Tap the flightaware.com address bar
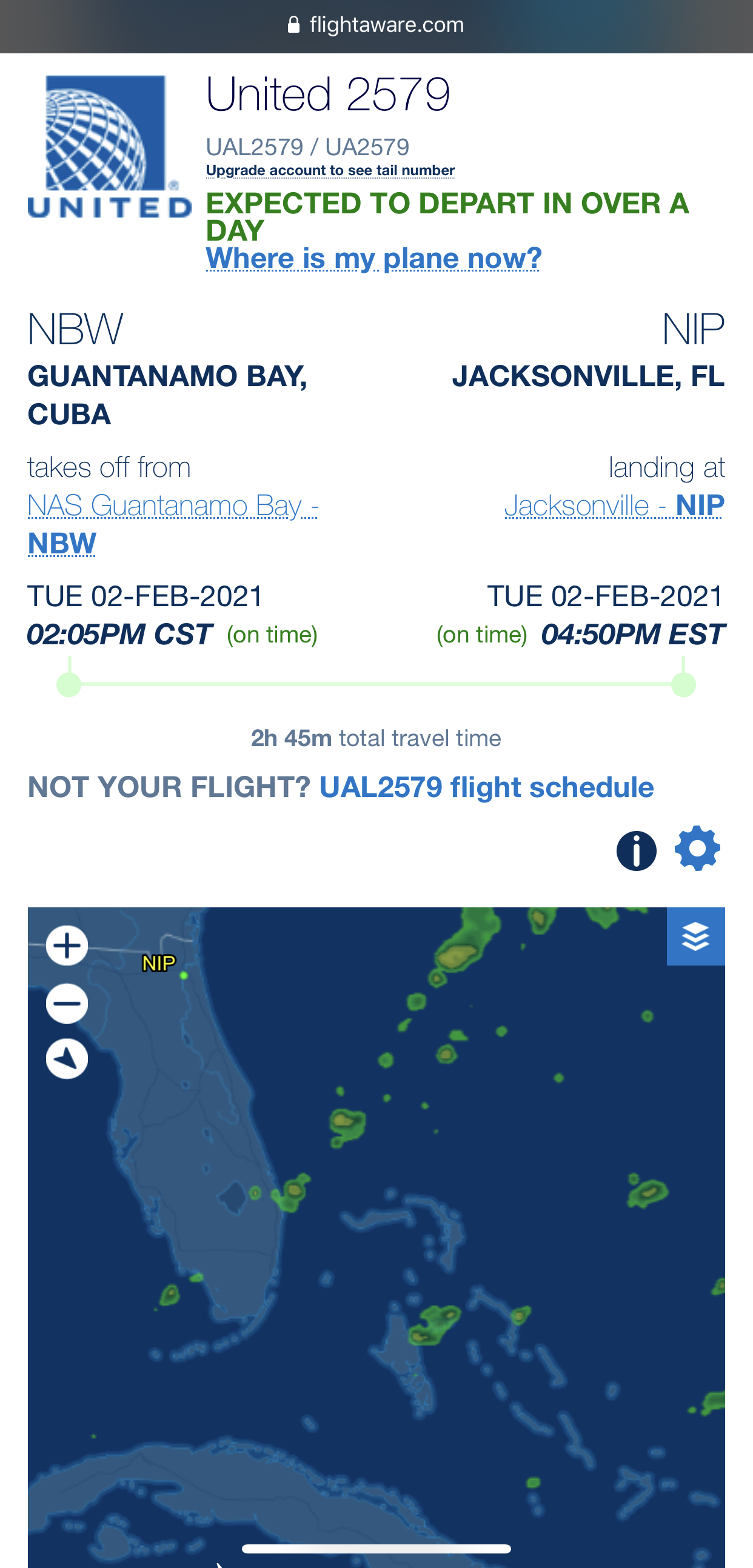 pyautogui.click(x=376, y=25)
